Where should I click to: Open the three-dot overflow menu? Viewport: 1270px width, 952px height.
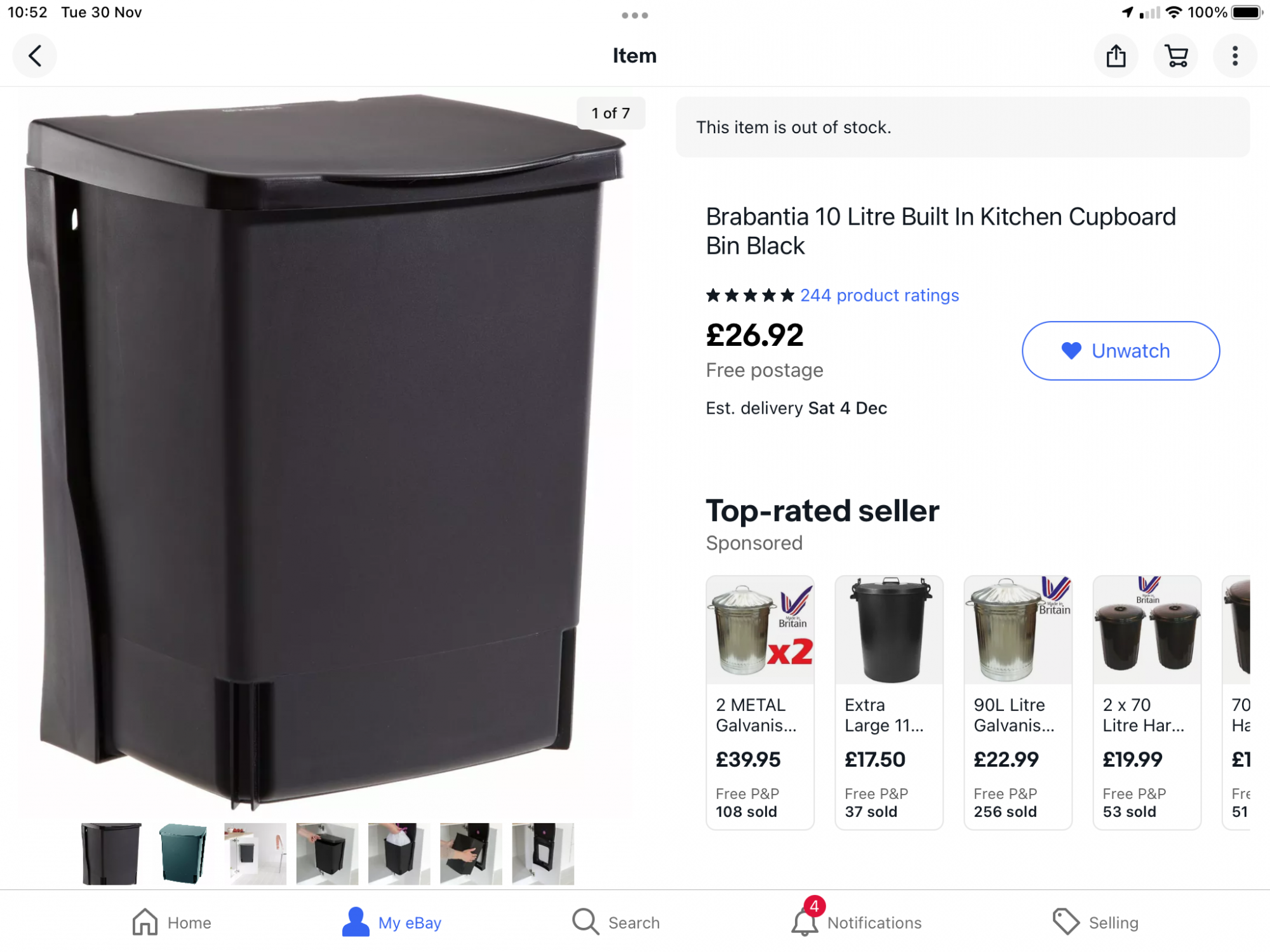(x=1234, y=56)
